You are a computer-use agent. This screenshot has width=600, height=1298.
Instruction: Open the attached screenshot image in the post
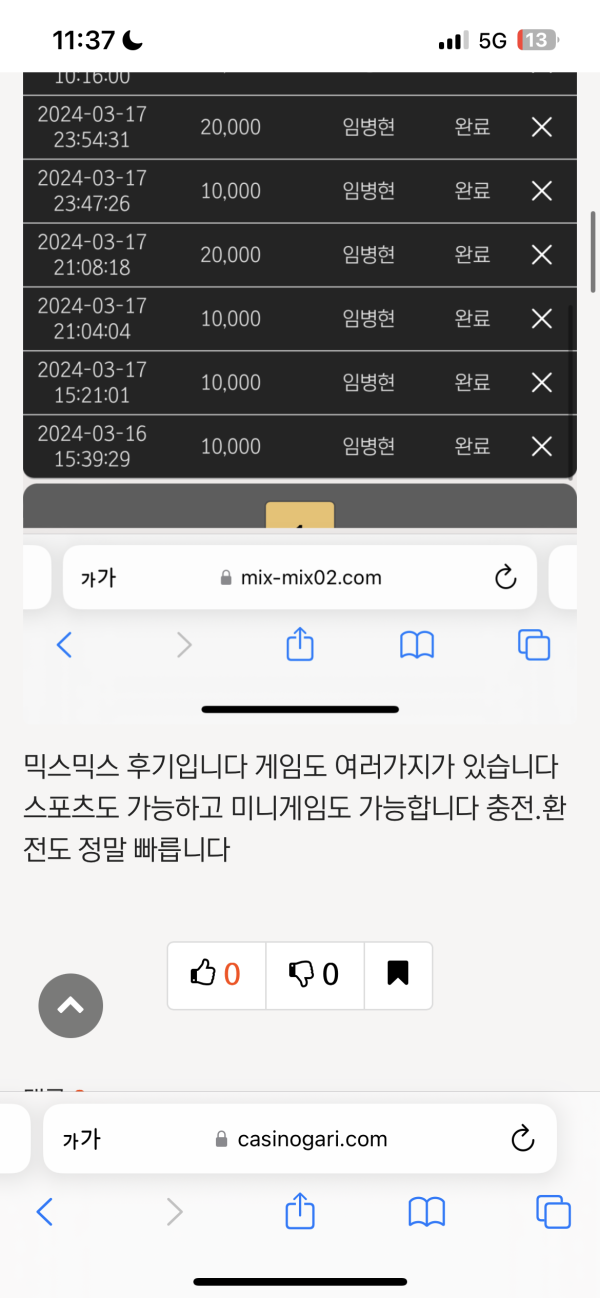click(300, 380)
